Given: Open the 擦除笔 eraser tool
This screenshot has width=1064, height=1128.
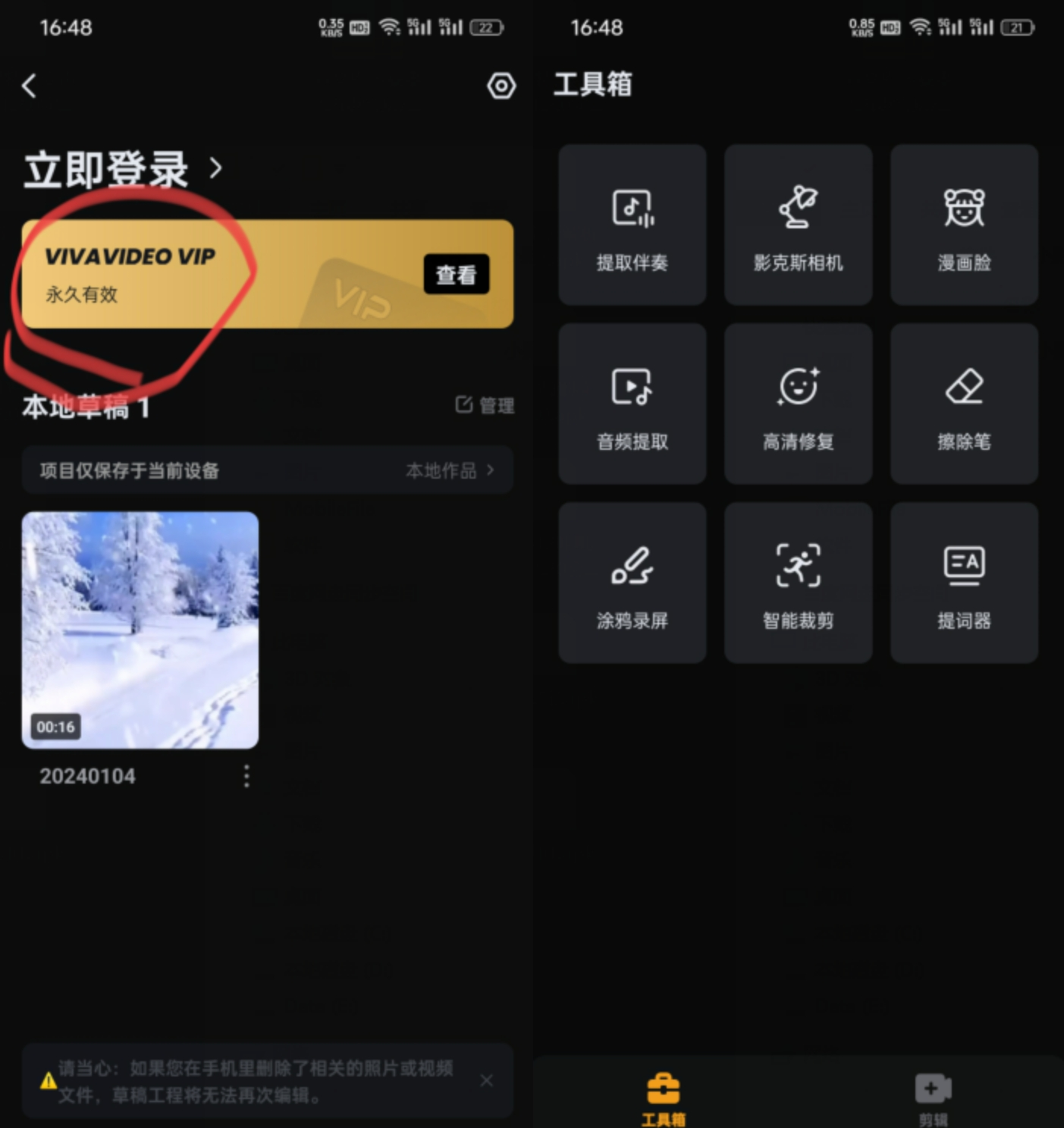Looking at the screenshot, I should coord(964,404).
